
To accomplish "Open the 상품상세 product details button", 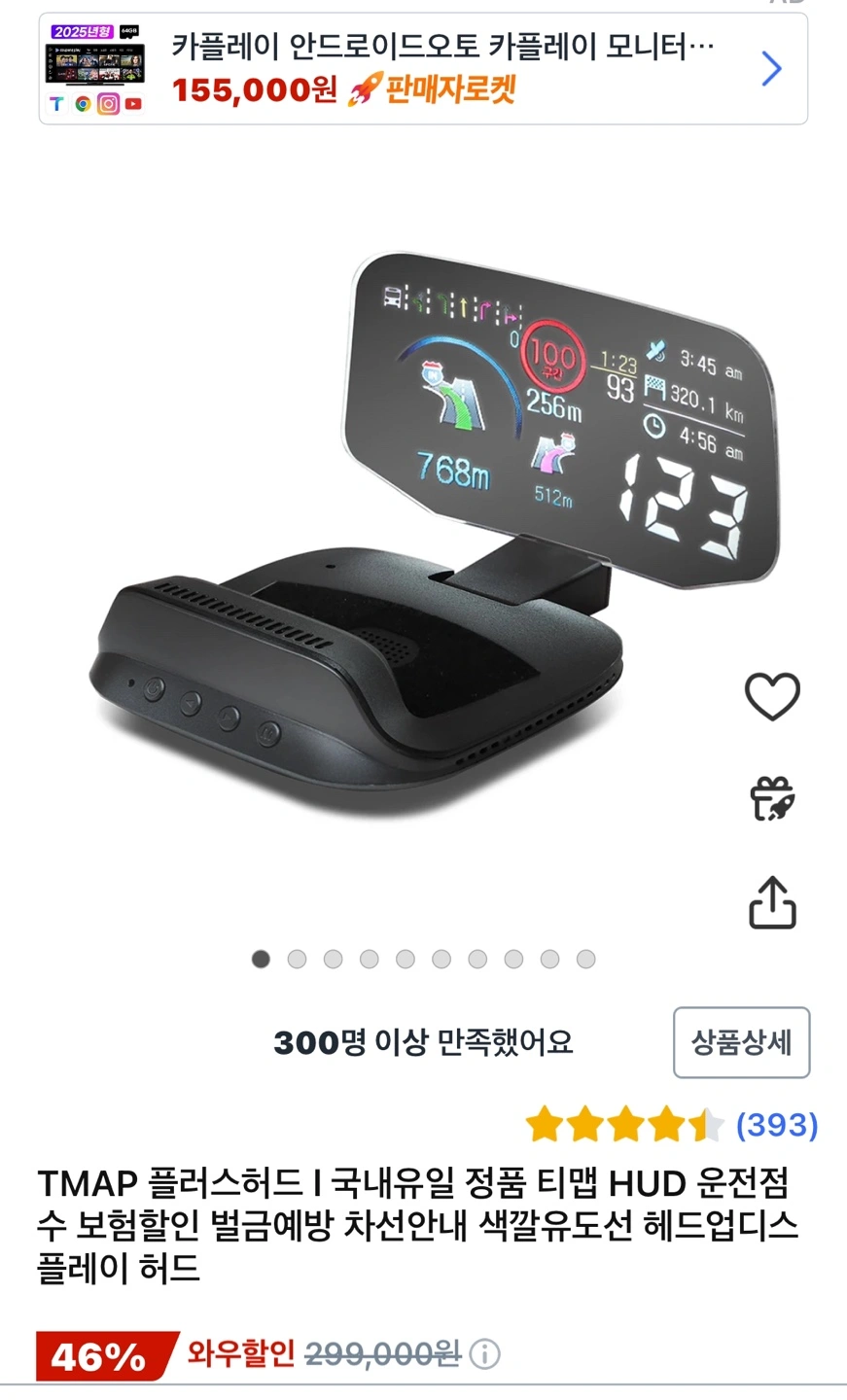I will (x=742, y=1043).
